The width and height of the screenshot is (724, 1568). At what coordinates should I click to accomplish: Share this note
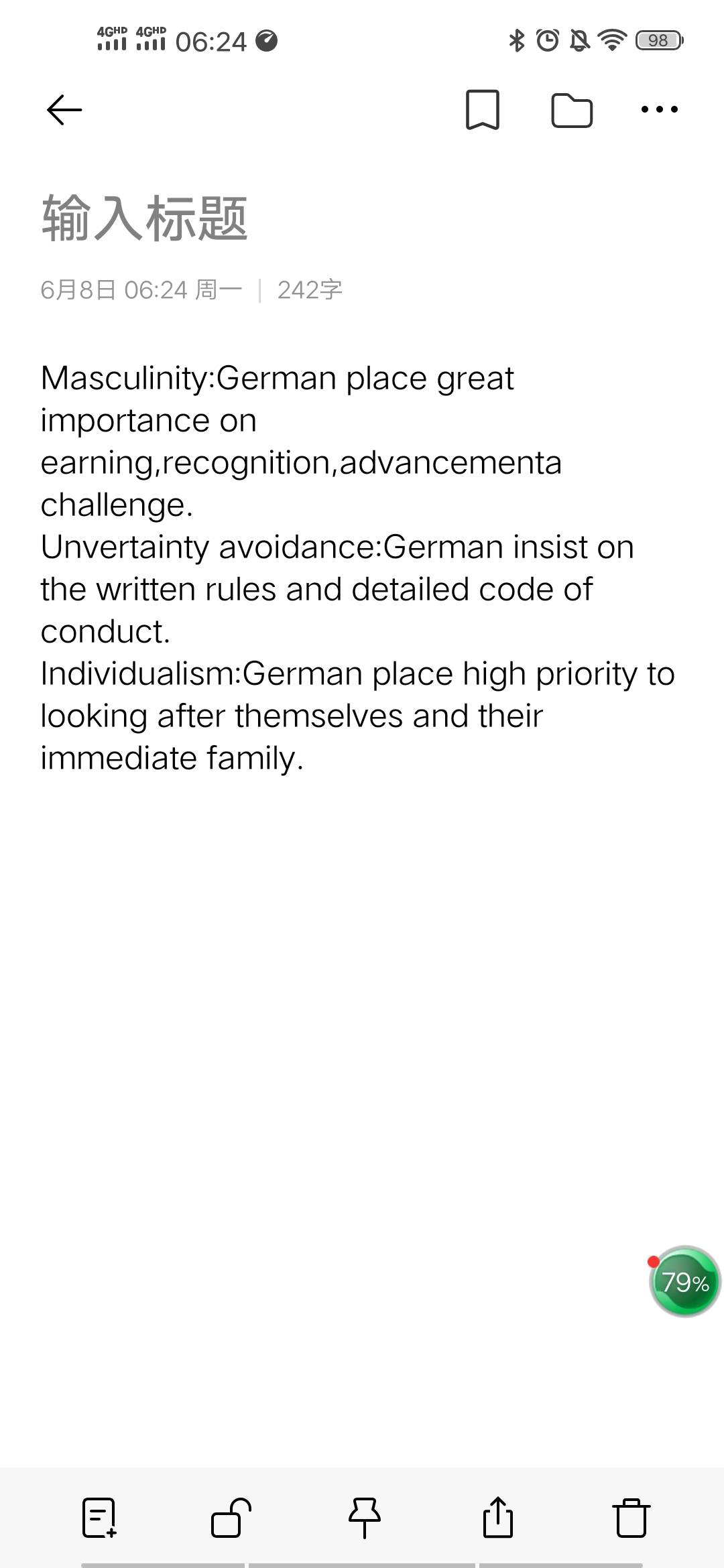tap(498, 1516)
